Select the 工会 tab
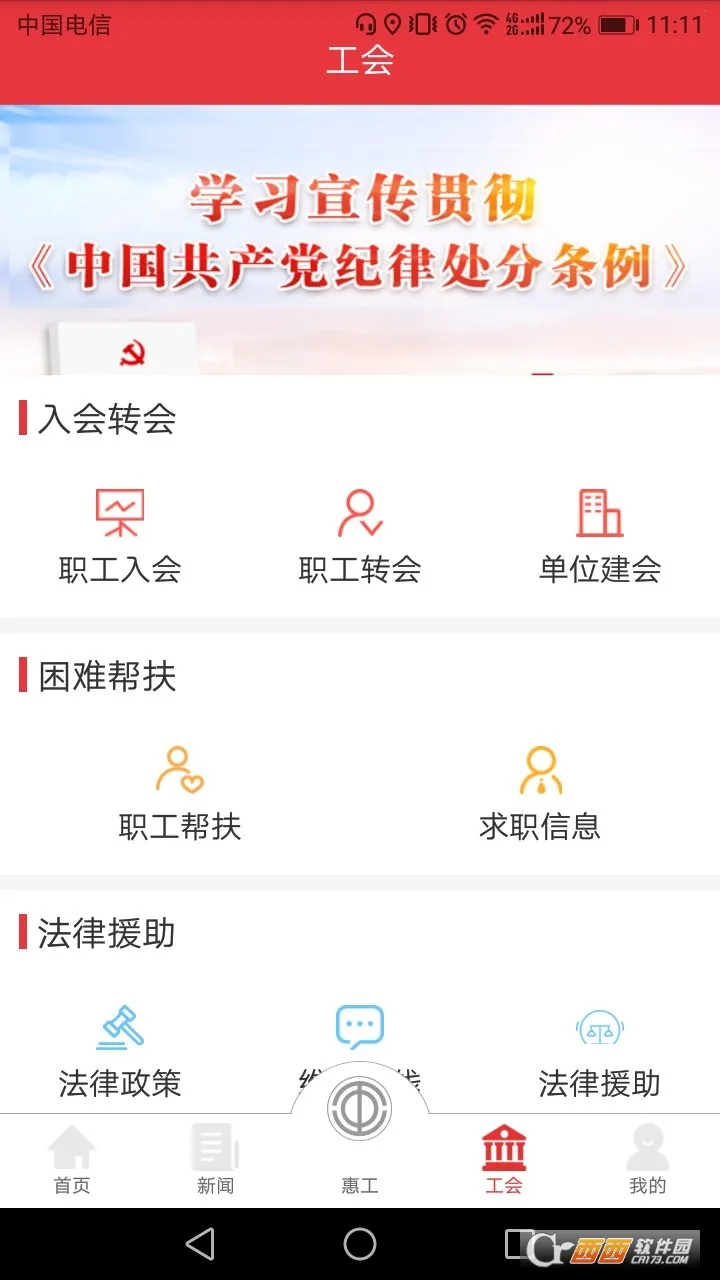 click(504, 1160)
